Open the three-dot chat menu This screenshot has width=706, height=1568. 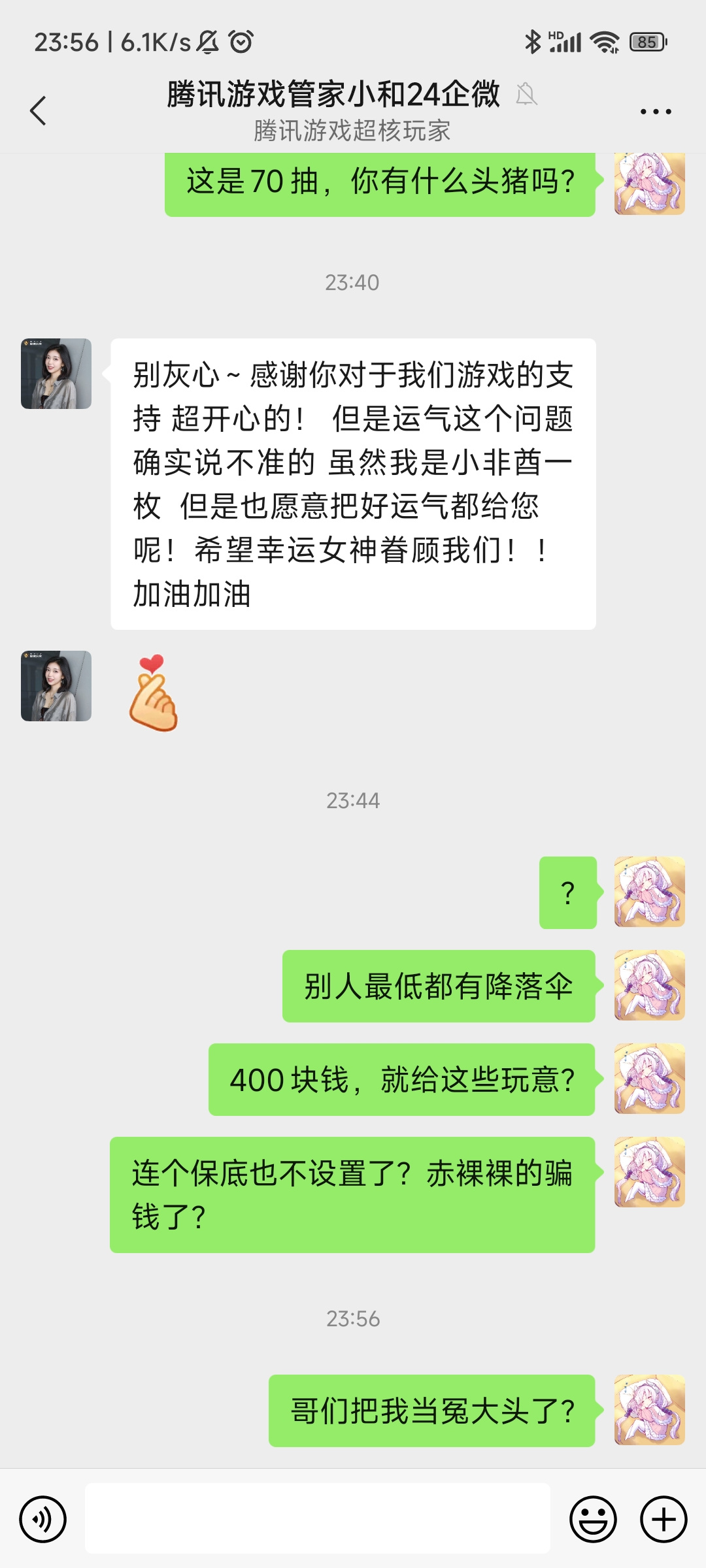pyautogui.click(x=656, y=112)
